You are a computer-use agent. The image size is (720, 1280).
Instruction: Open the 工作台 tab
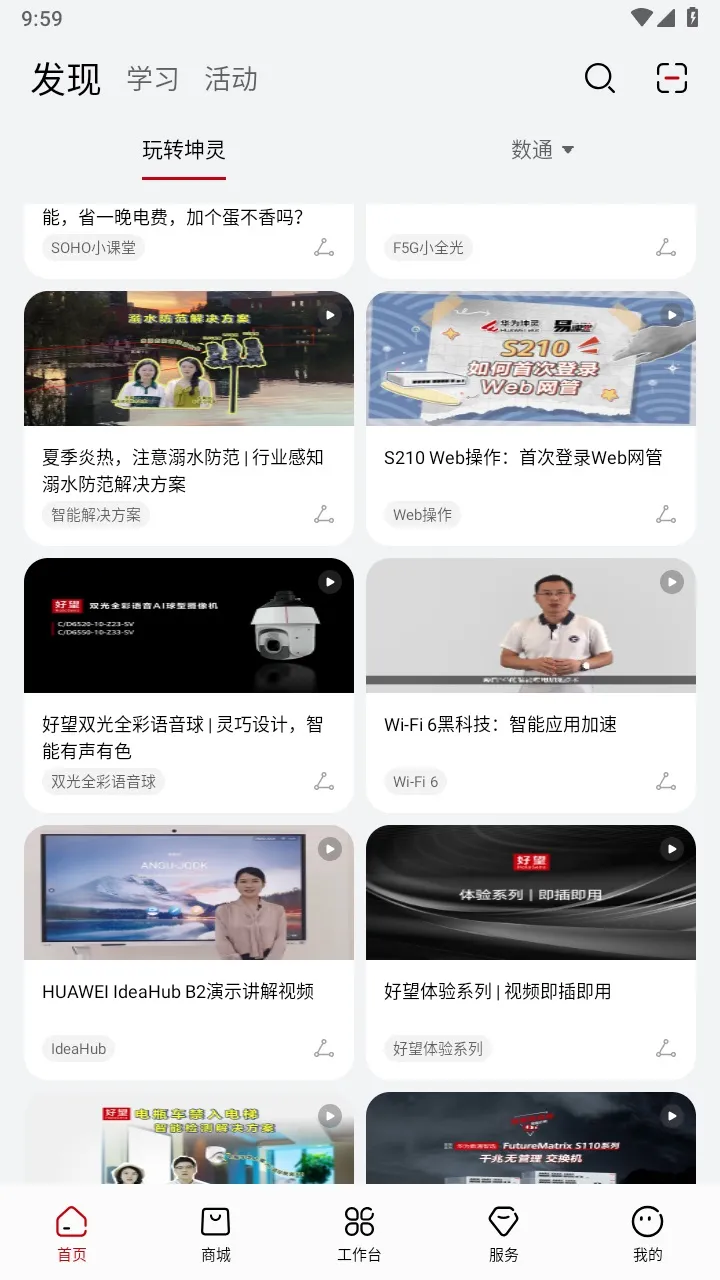(x=359, y=1234)
